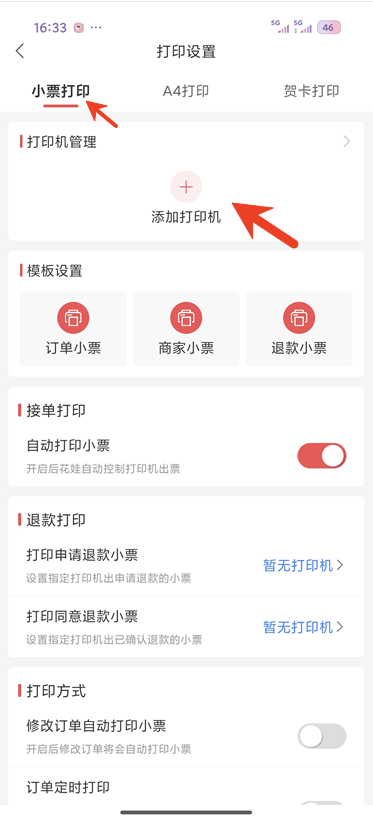This screenshot has width=373, height=816.
Task: Open the 商家小票 template
Action: [186, 329]
